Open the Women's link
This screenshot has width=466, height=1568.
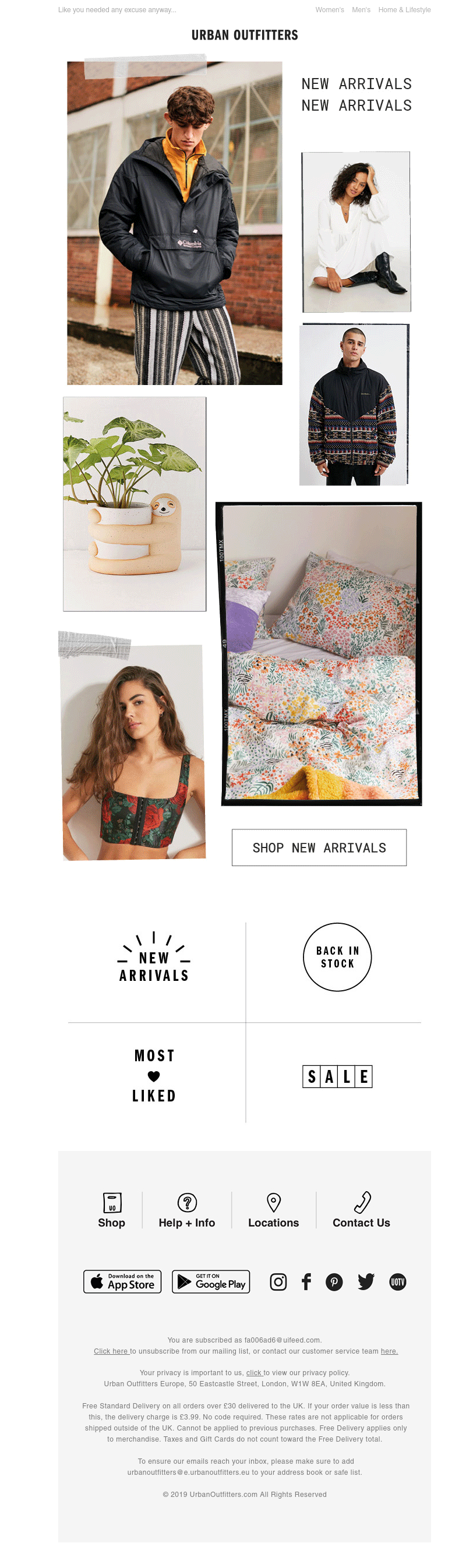(329, 10)
